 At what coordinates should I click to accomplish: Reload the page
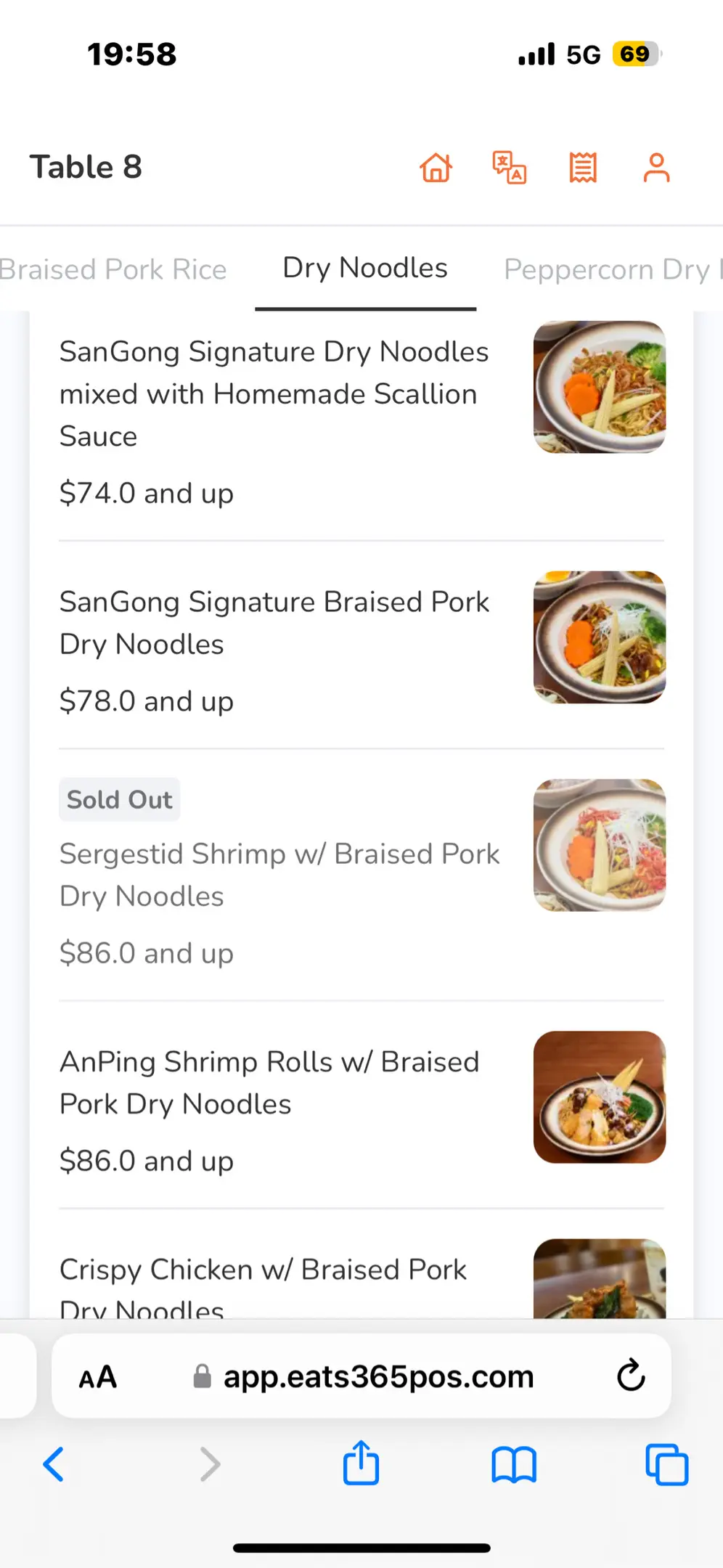tap(631, 1376)
